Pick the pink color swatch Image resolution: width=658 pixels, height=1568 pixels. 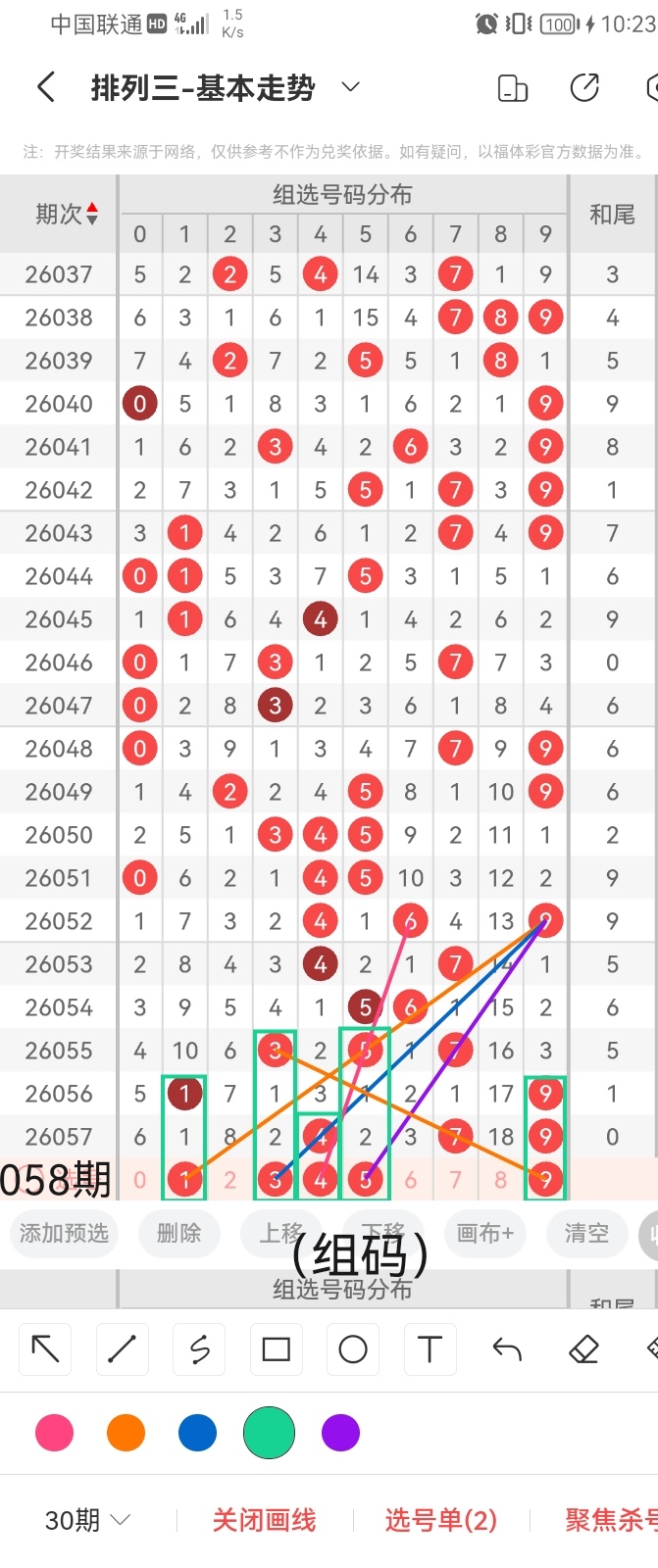tap(54, 1433)
